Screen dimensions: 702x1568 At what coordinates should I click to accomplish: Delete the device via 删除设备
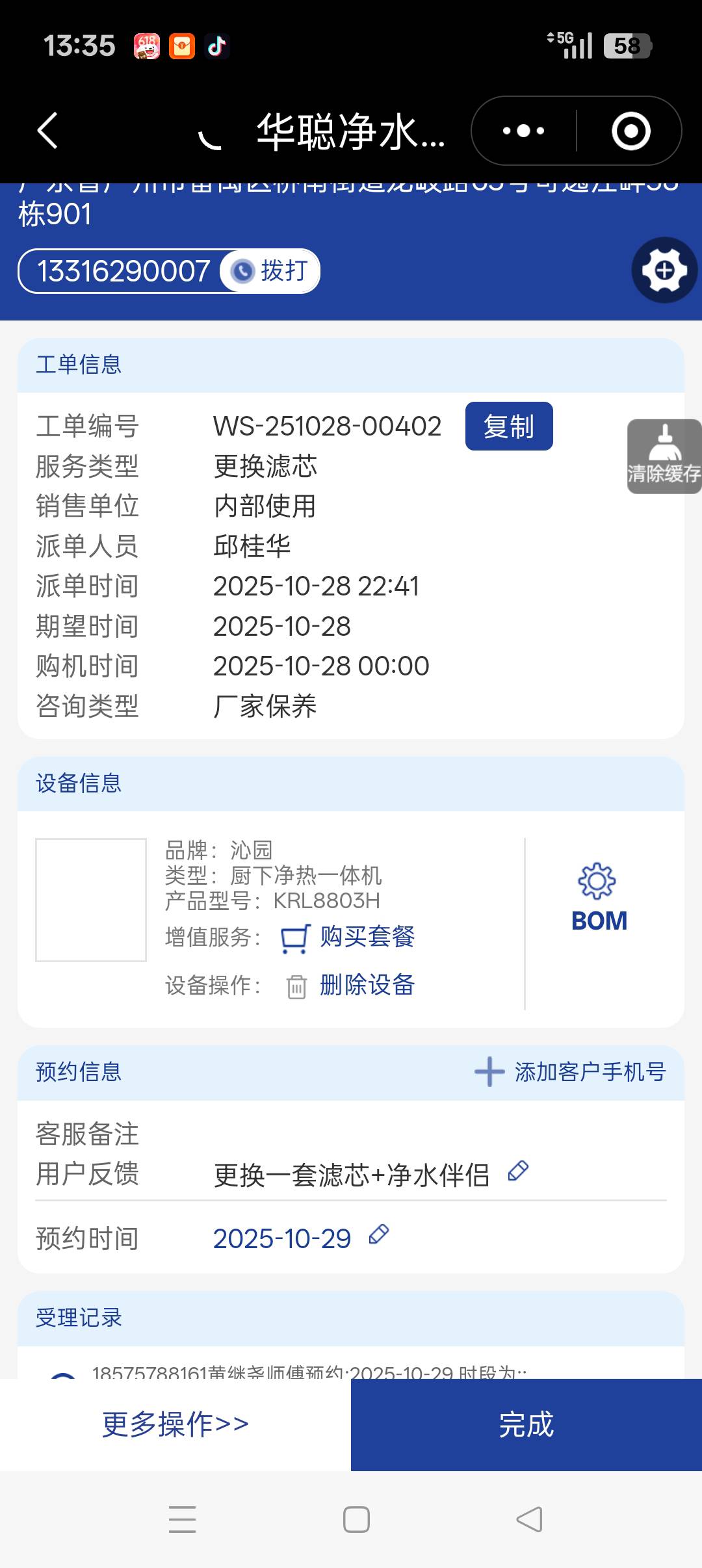tap(367, 985)
